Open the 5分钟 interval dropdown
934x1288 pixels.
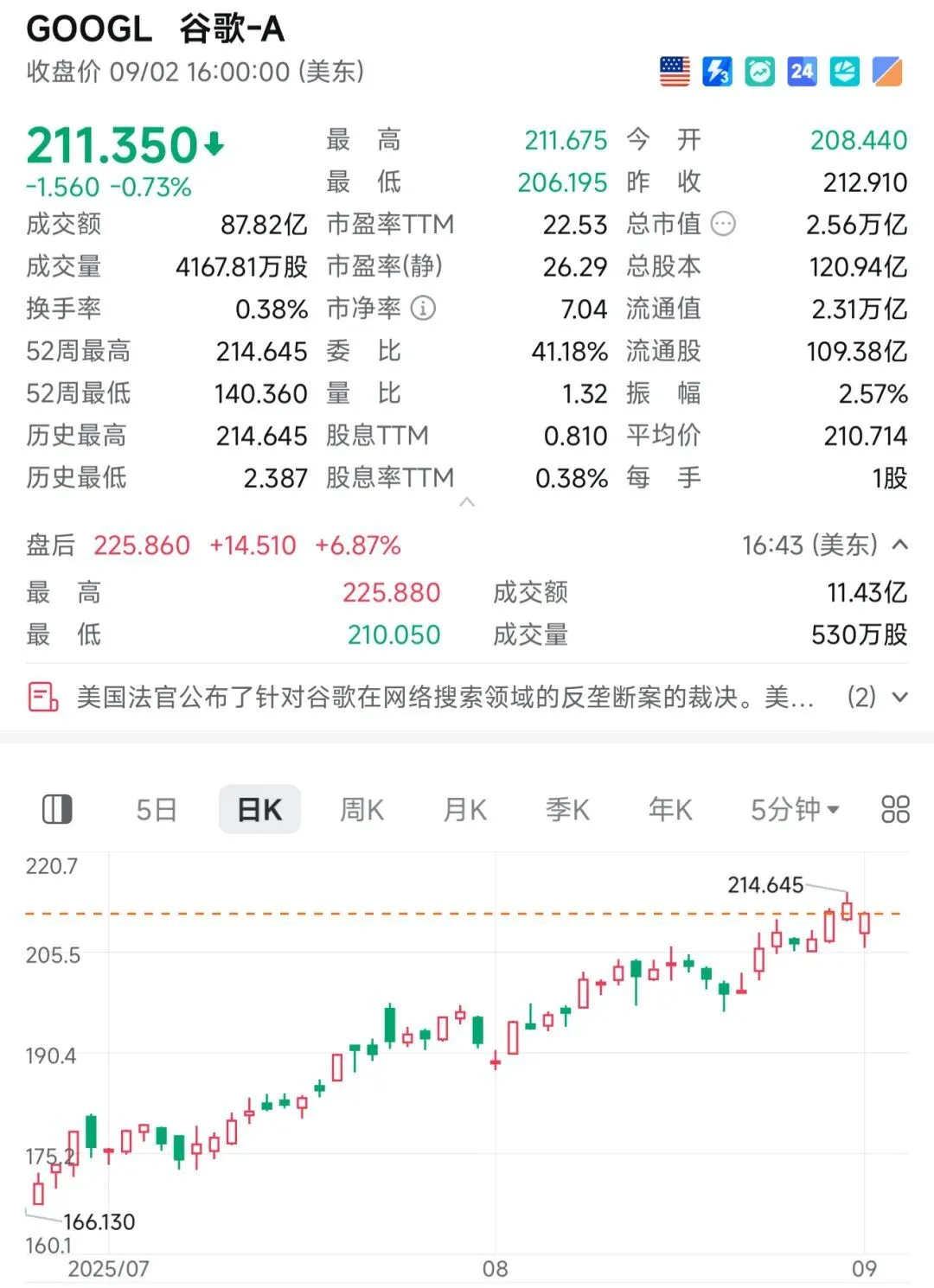pos(794,810)
